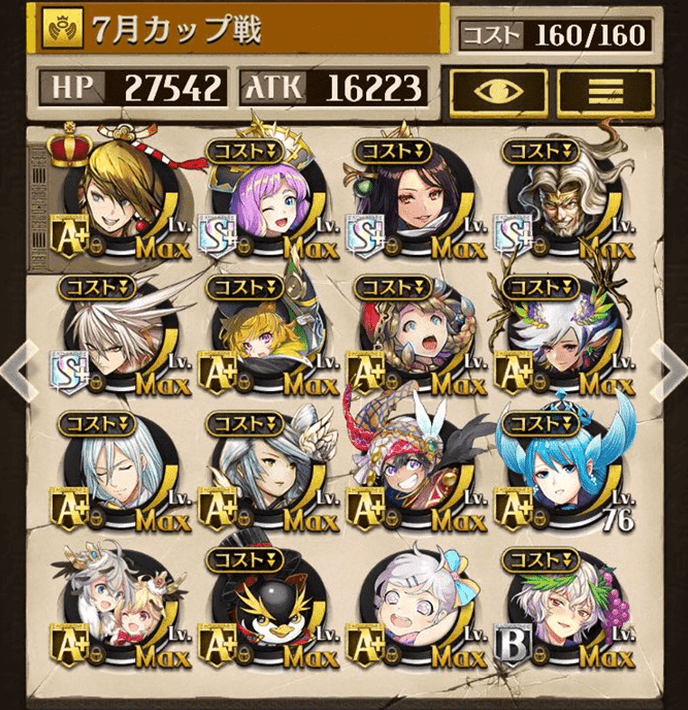Open the penguin character tile
The height and width of the screenshot is (710, 688).
click(x=263, y=610)
